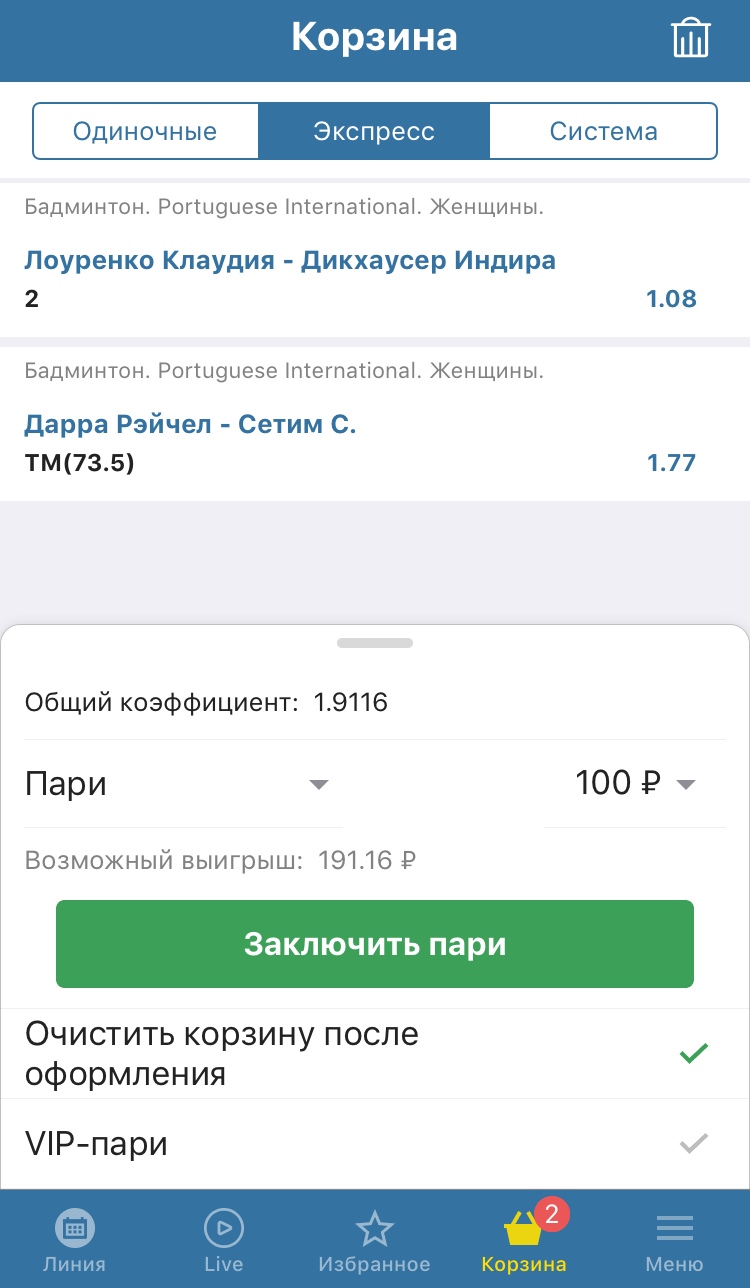Open the Дарра Рэйчел - Сетим С. bet
This screenshot has height=1288, width=750.
[375, 424]
